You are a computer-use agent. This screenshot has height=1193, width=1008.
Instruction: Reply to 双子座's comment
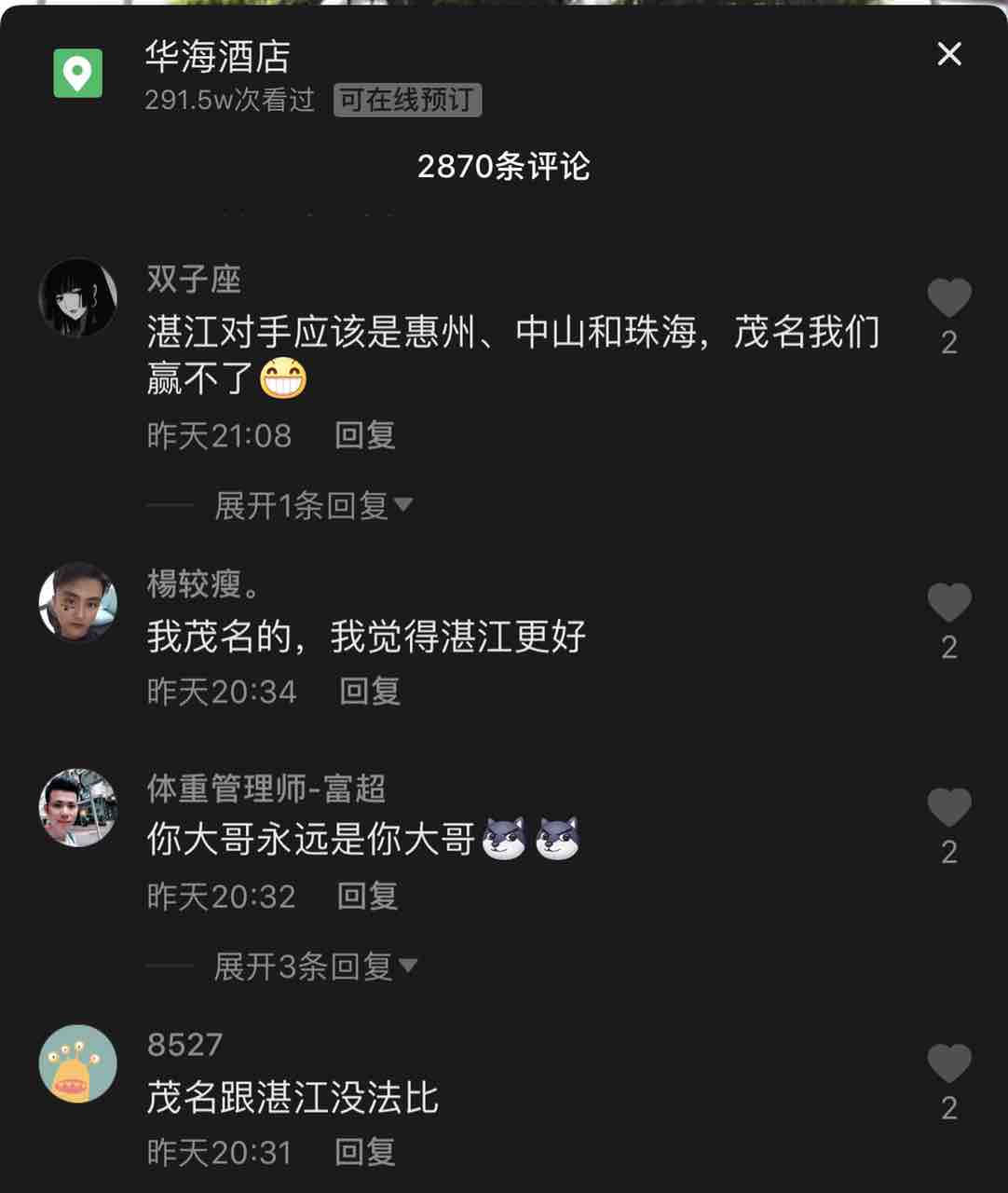click(x=365, y=435)
